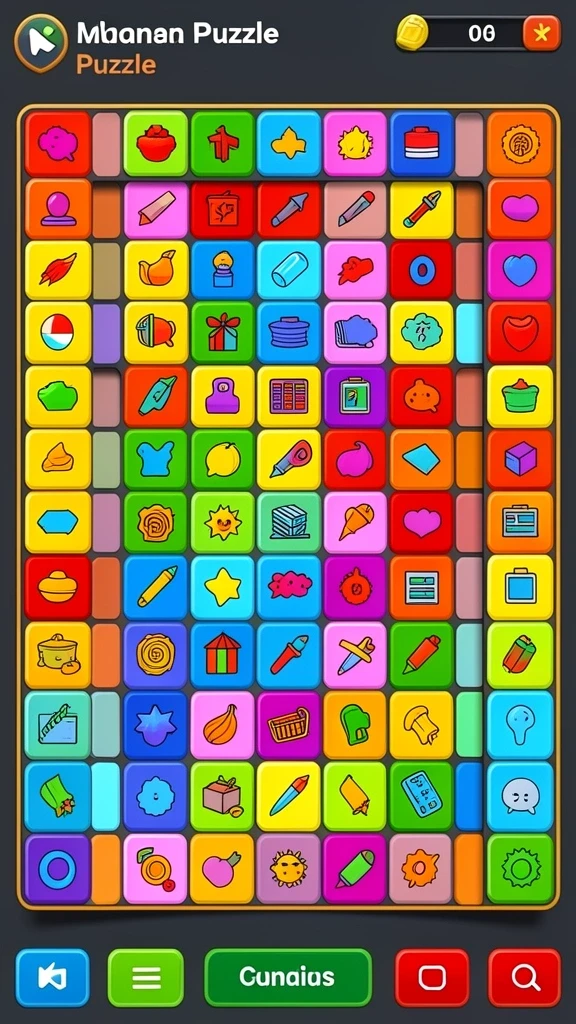This screenshot has width=576, height=1024.
Task: Pick the purple tile with blue ring
Action: 57,869
